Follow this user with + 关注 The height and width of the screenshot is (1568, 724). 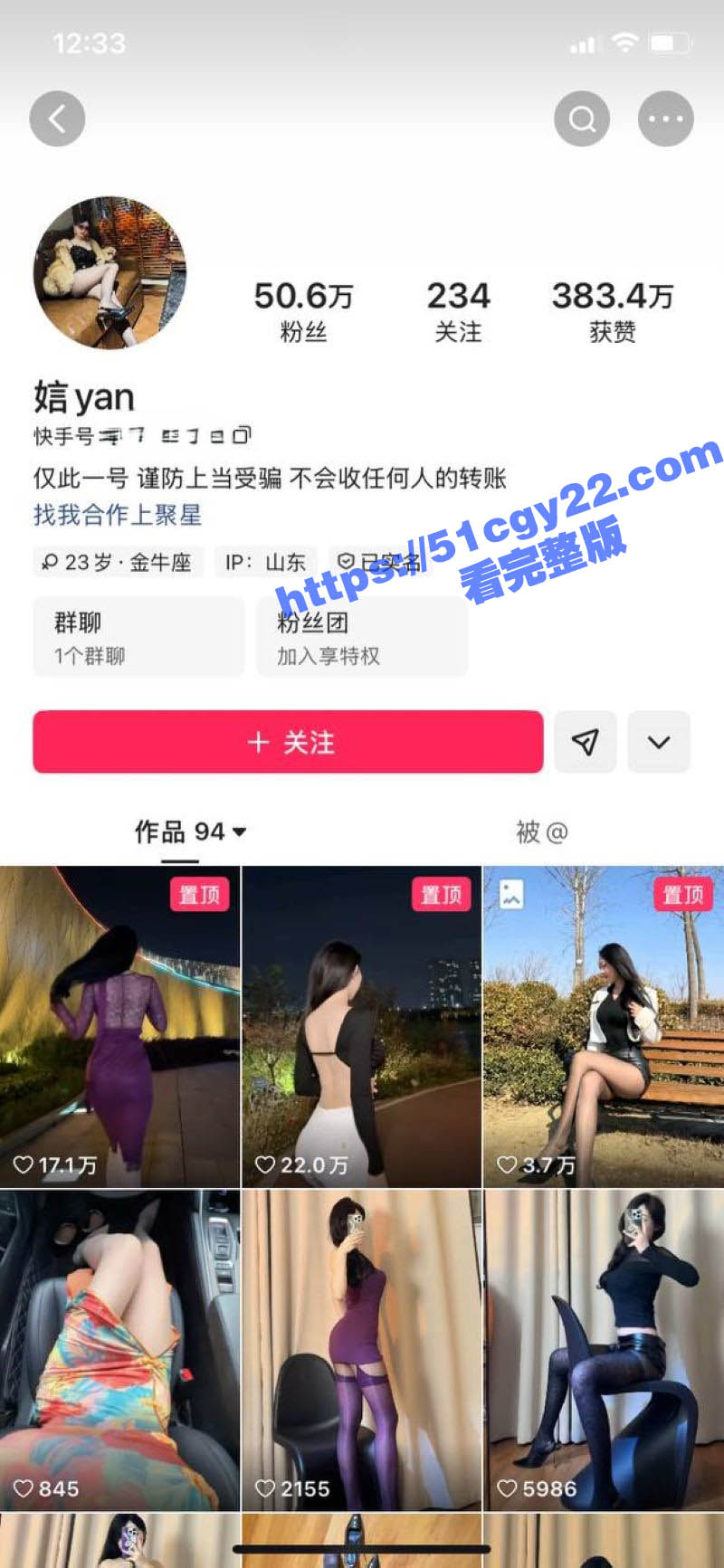[x=288, y=742]
